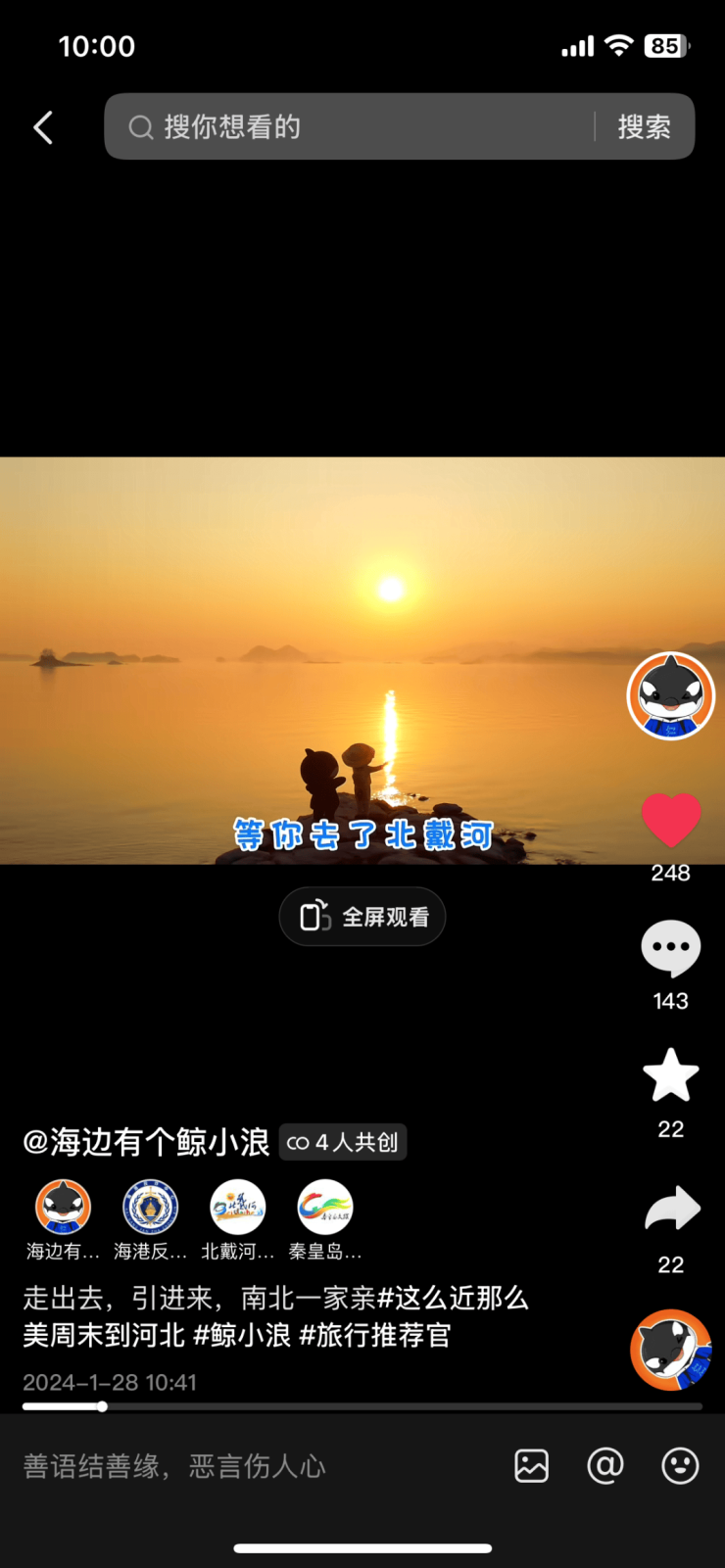Seek along the video progress bar
The width and height of the screenshot is (725, 1568).
click(362, 1406)
